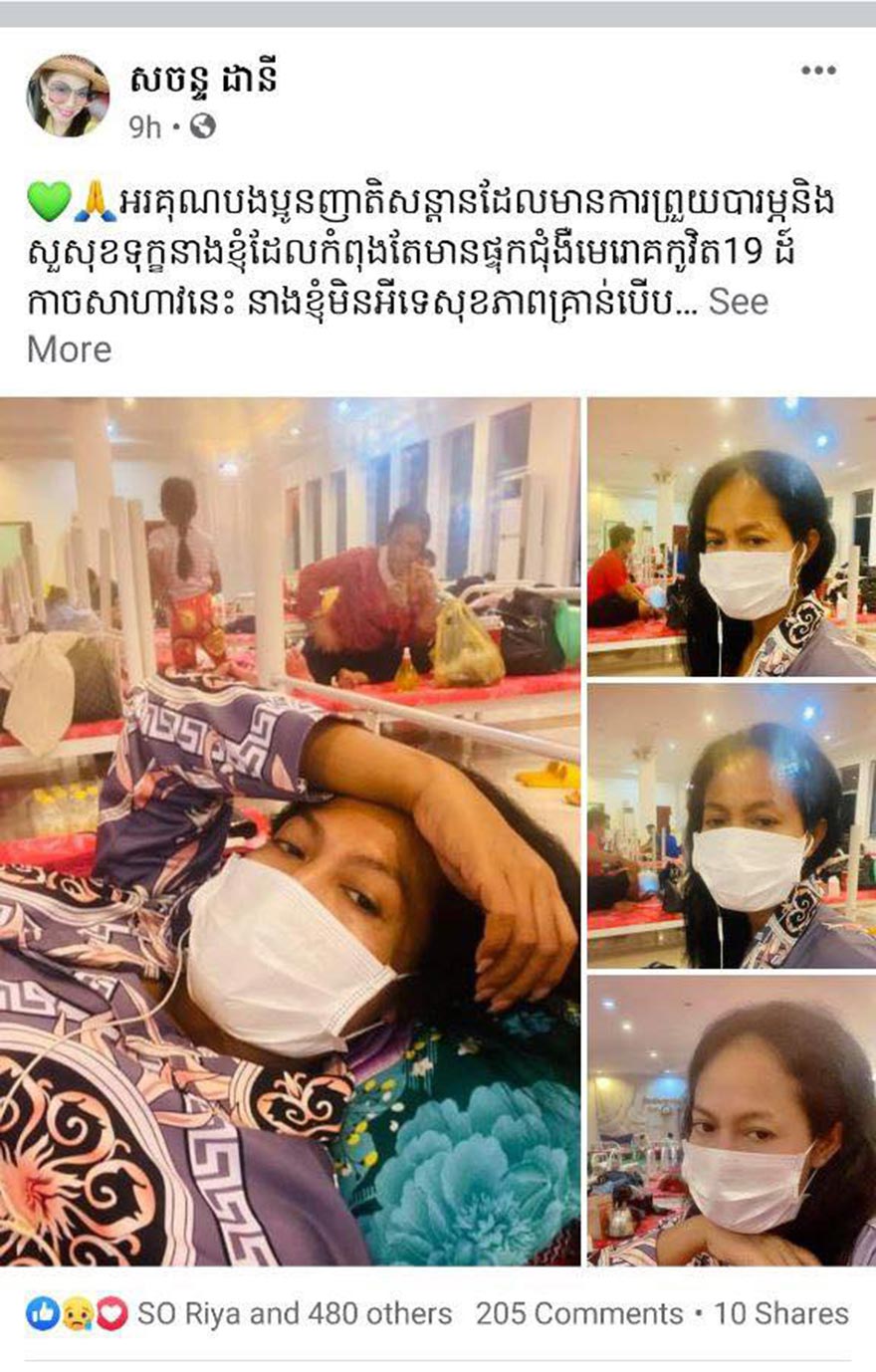
Task: Open the poster's profile picture
Action: coord(68,96)
